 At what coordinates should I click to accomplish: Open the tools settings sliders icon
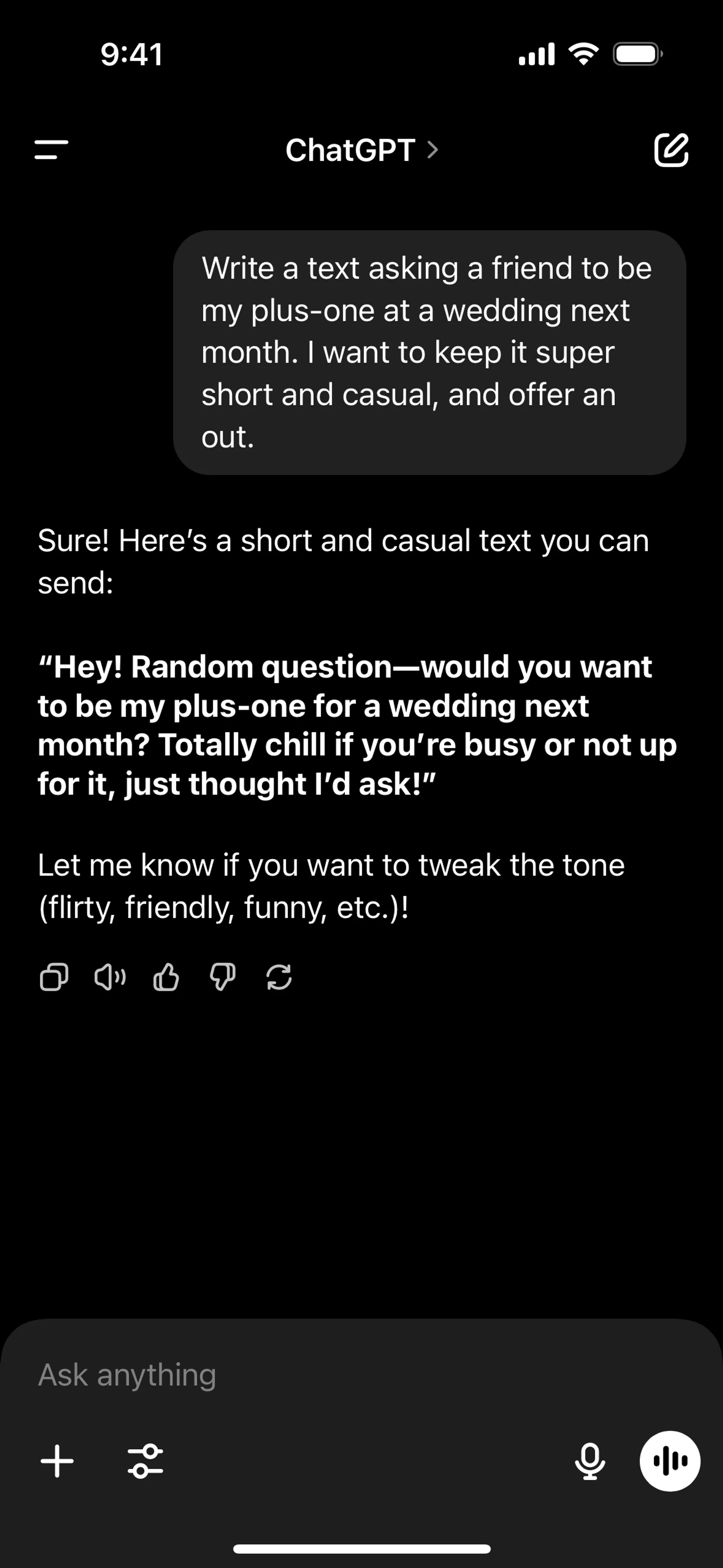pyautogui.click(x=145, y=1461)
